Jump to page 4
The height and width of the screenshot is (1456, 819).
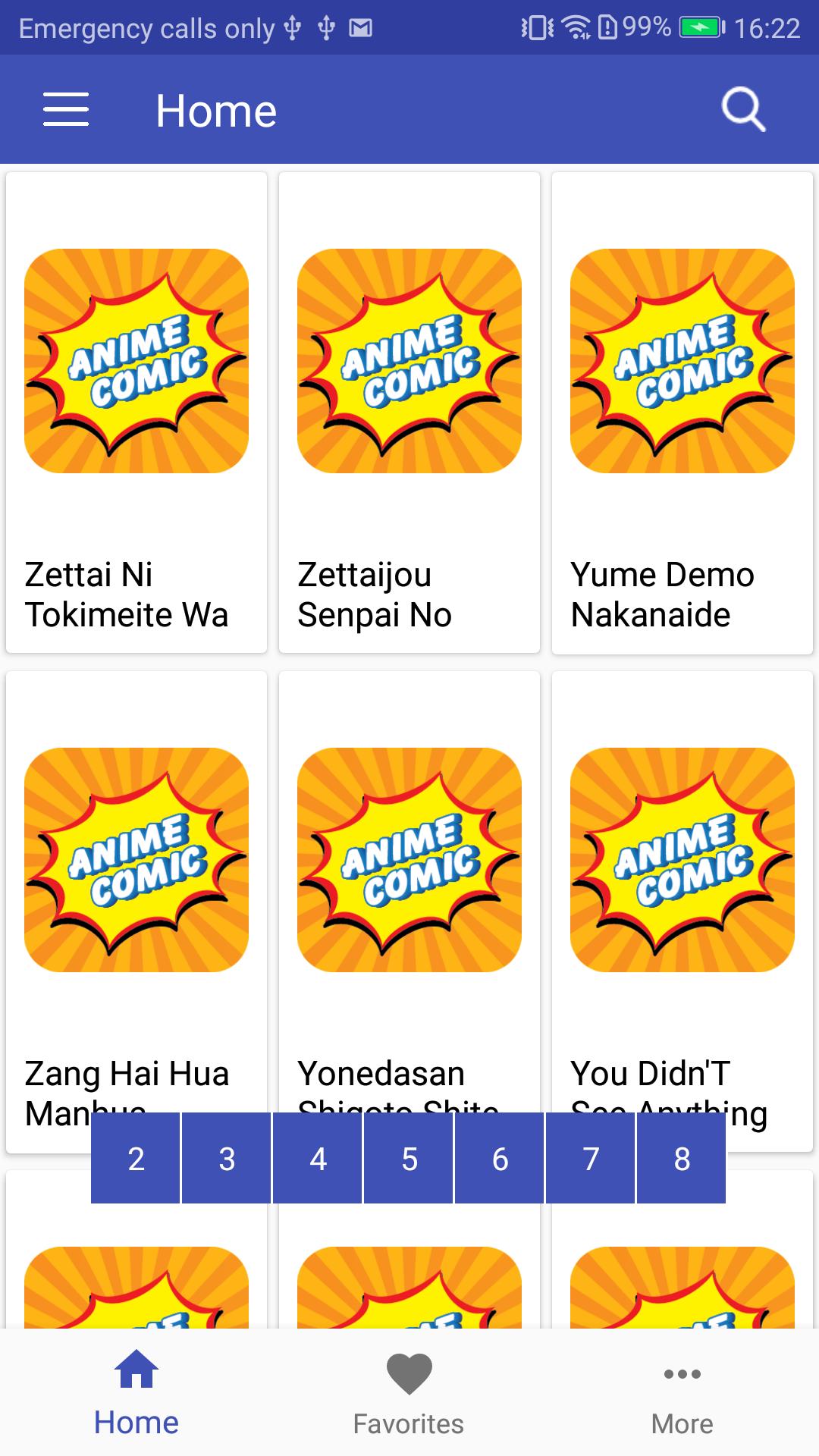tap(318, 1158)
